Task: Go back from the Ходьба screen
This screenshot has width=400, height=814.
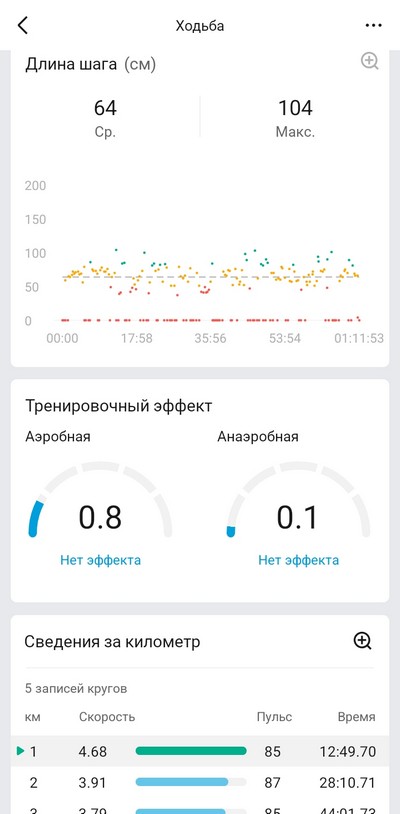Action: (23, 25)
